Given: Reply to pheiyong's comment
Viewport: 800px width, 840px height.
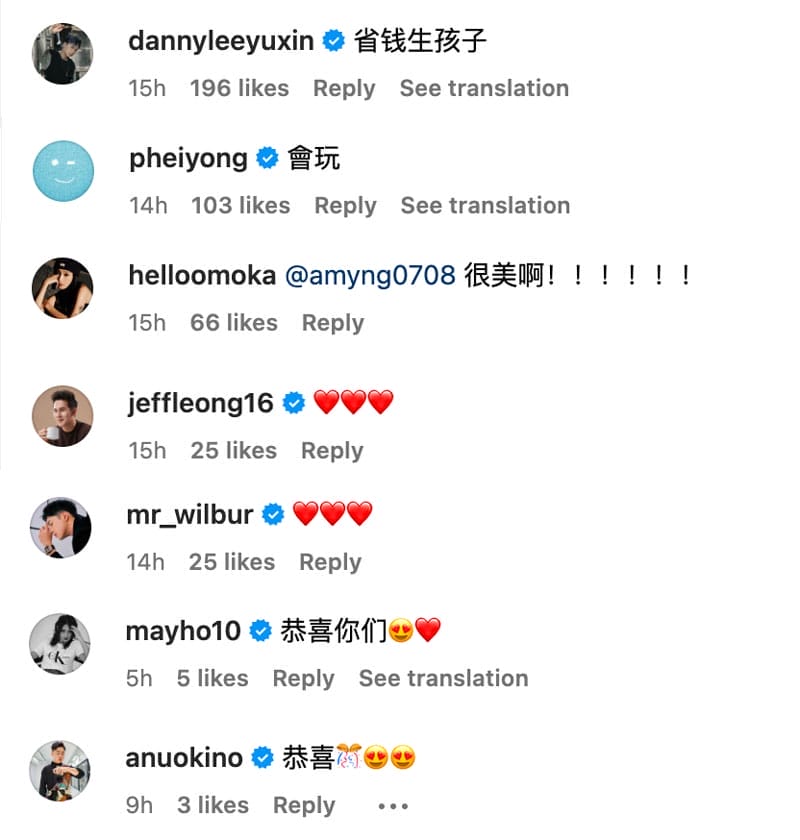Looking at the screenshot, I should pos(345,206).
